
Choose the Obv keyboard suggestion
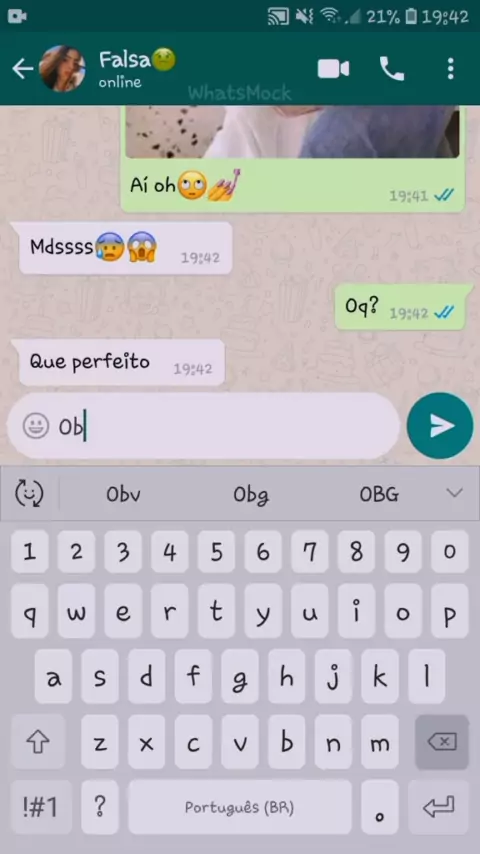[123, 494]
